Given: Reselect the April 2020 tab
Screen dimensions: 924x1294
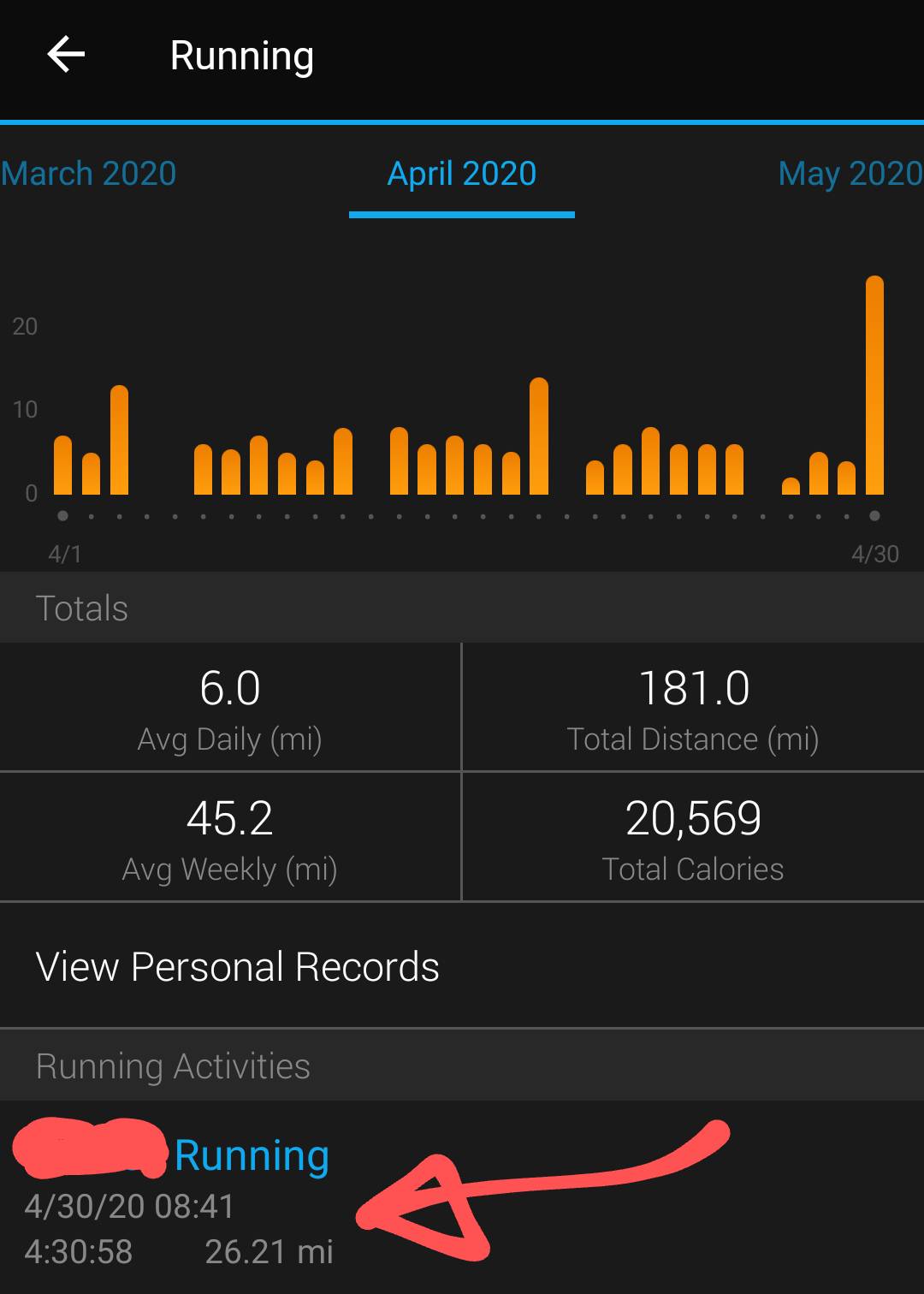Looking at the screenshot, I should 461,174.
